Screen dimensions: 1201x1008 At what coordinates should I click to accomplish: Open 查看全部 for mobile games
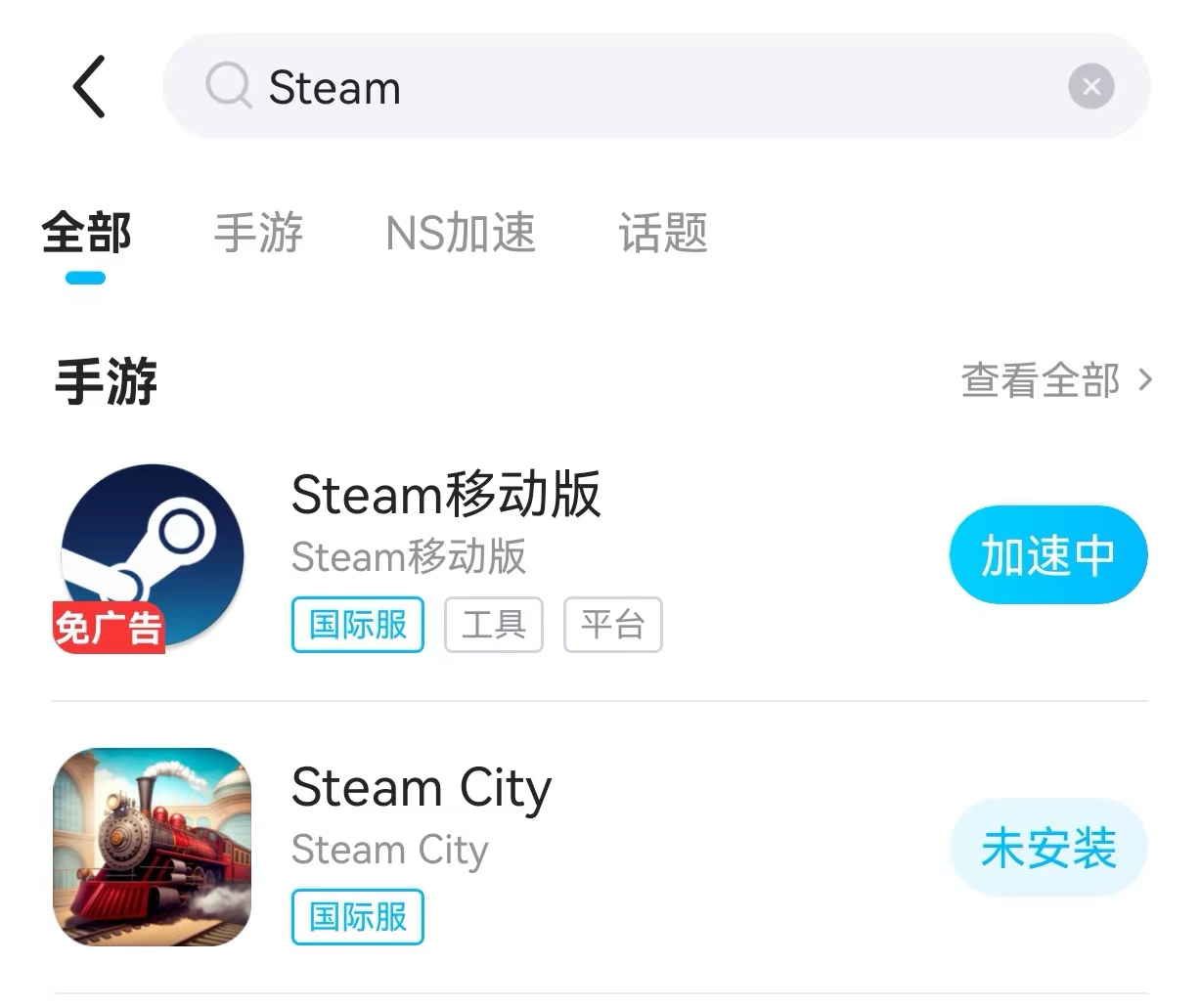1056,380
